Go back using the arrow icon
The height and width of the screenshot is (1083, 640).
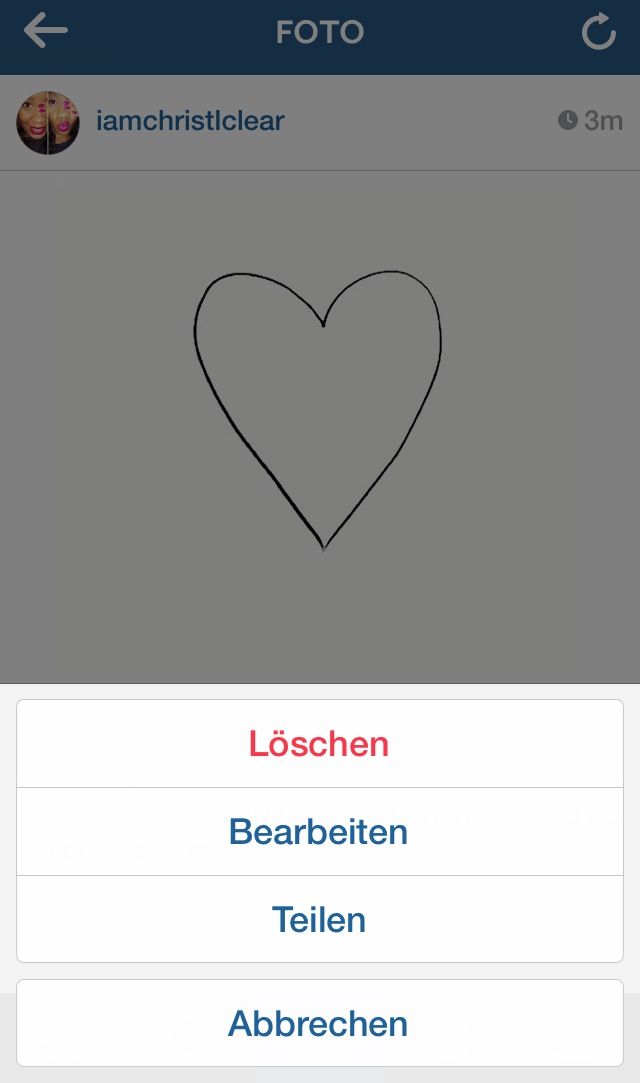(x=46, y=31)
